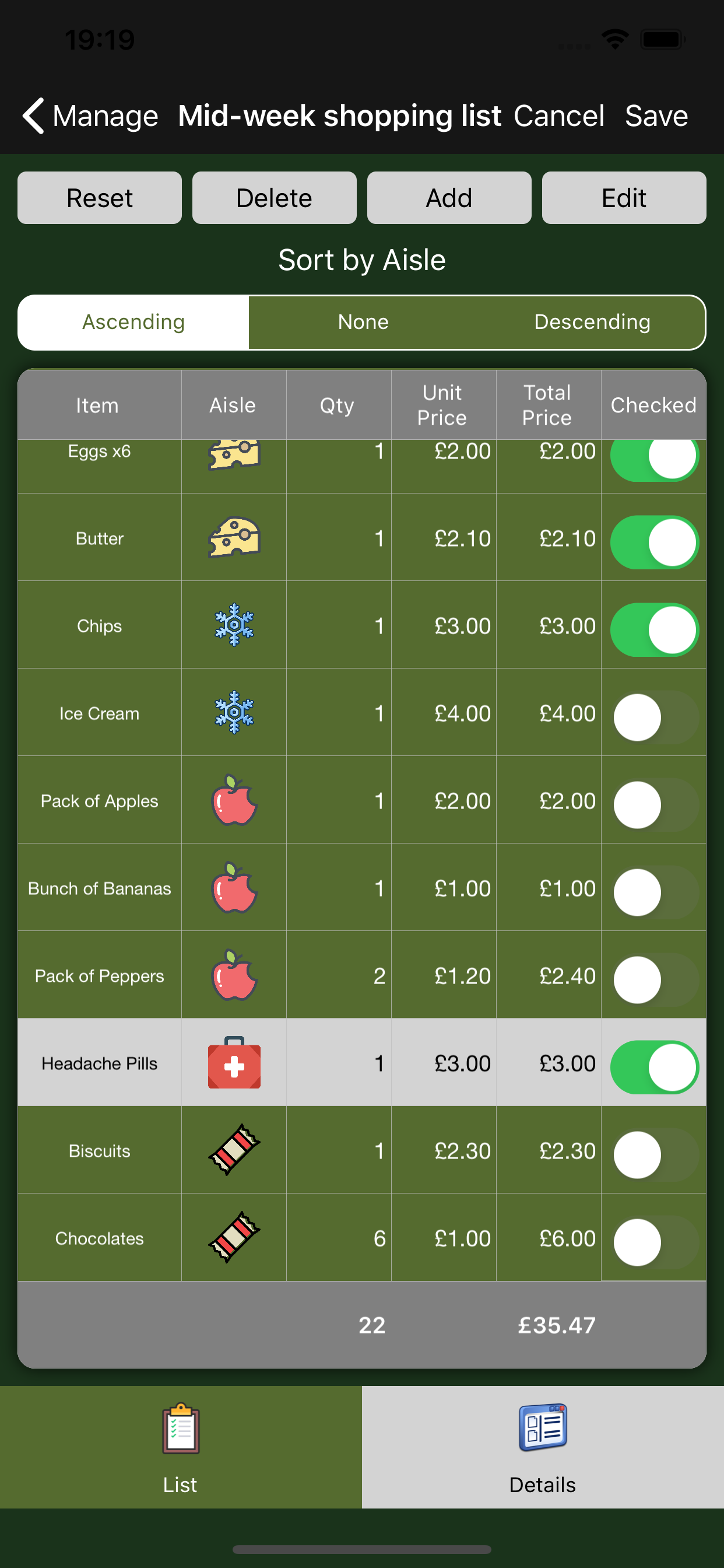The width and height of the screenshot is (724, 1568).
Task: Sort by aisle Descending
Action: [592, 322]
